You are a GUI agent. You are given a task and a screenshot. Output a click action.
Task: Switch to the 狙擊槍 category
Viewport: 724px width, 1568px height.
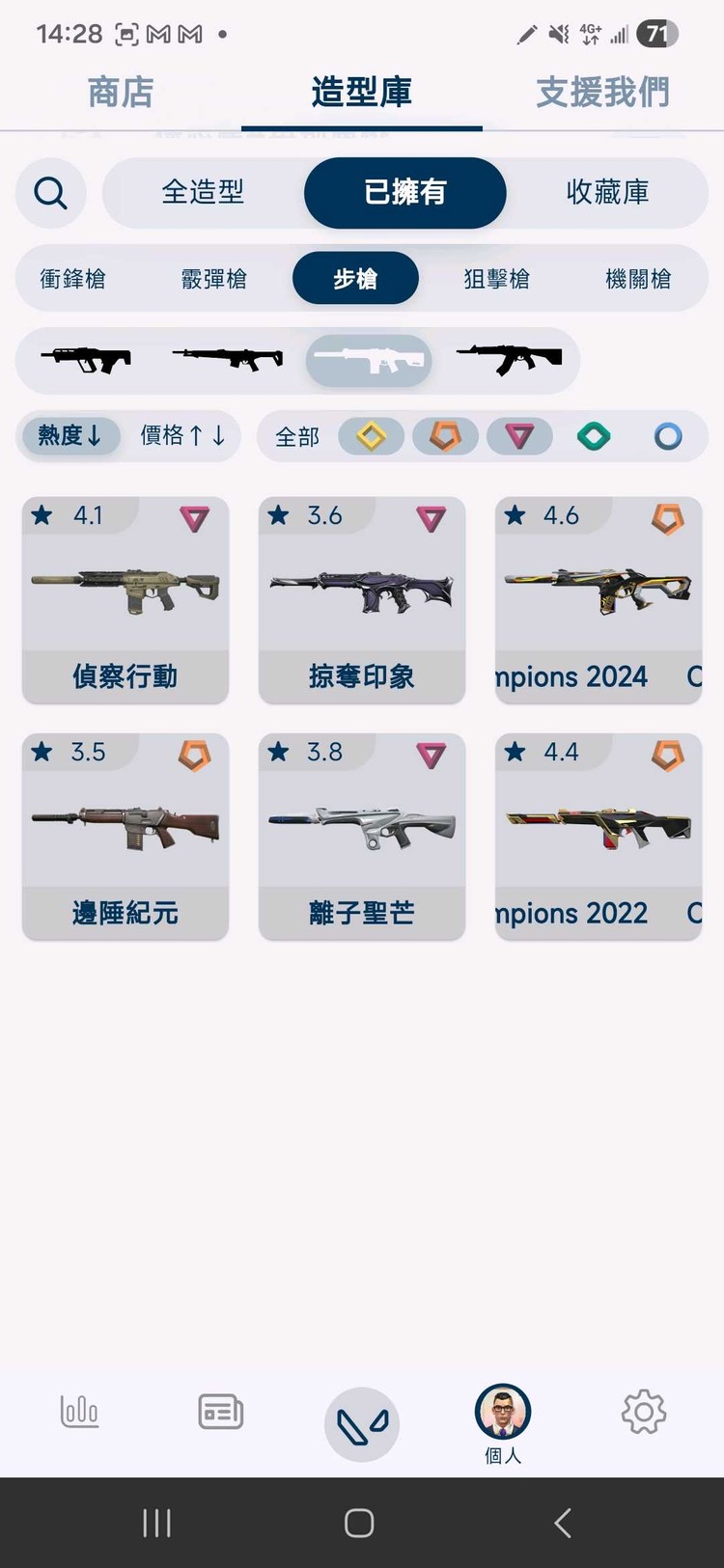point(497,278)
